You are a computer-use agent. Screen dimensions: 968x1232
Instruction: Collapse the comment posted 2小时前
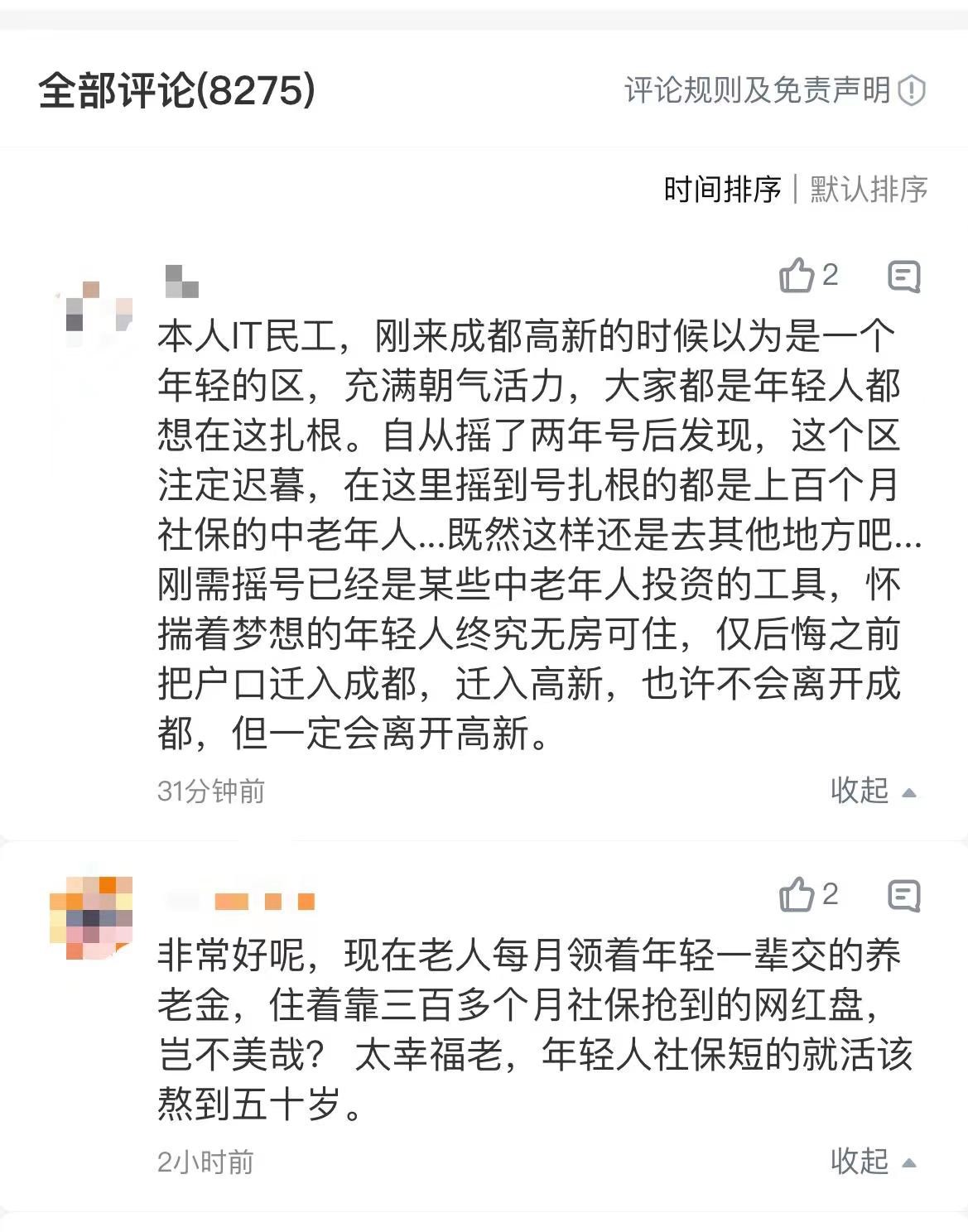pyautogui.click(x=873, y=1162)
